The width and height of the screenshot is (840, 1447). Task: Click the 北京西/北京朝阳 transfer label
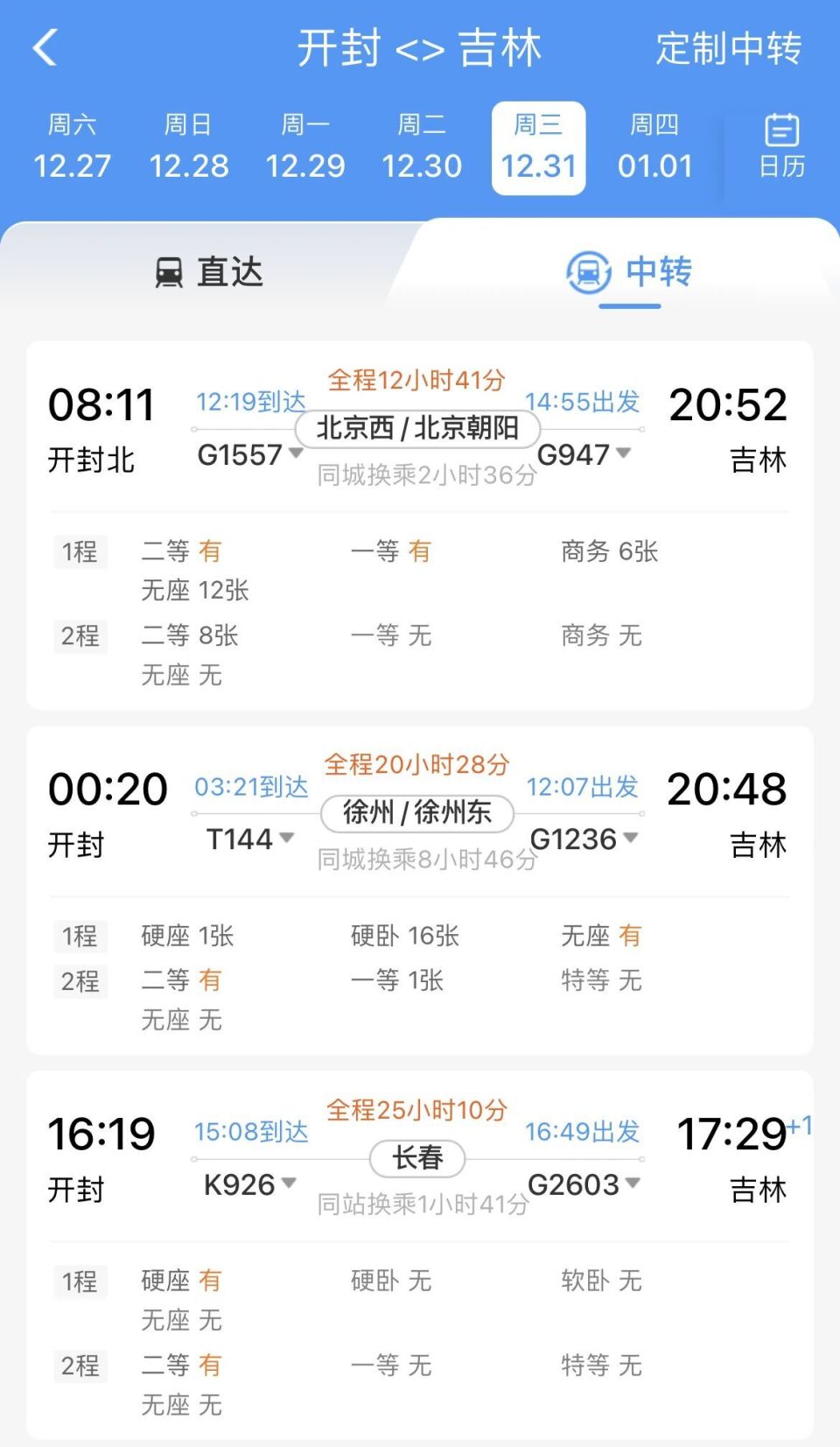click(x=417, y=428)
